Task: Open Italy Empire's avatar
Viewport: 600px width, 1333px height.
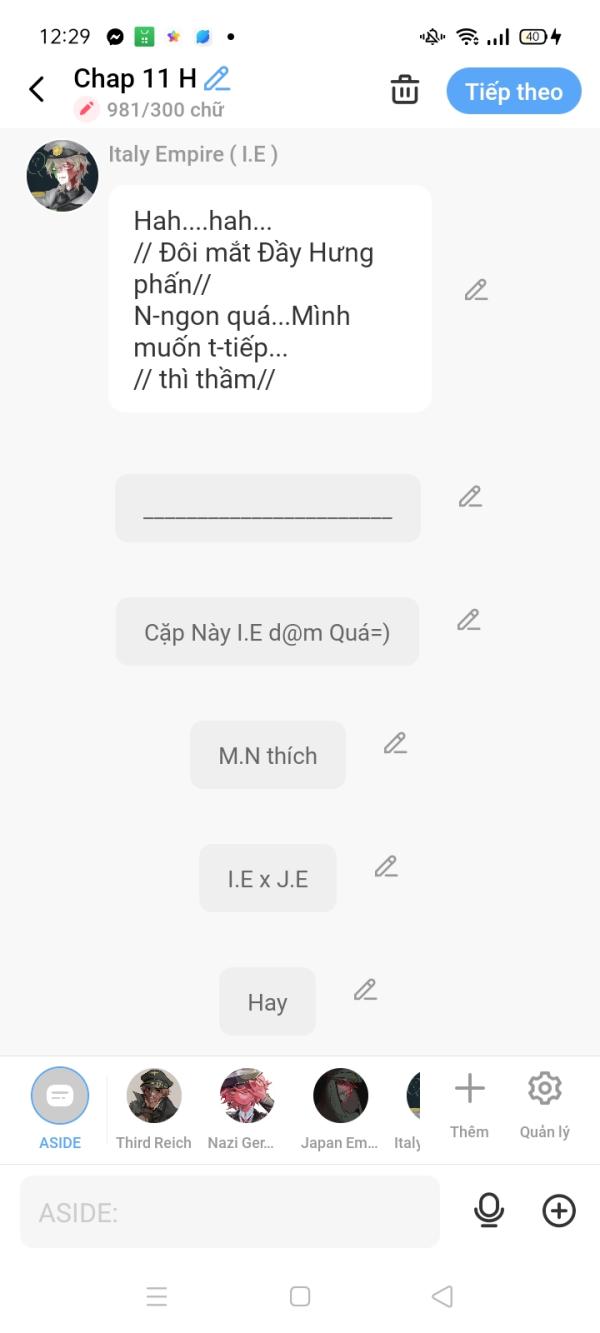Action: point(62,175)
